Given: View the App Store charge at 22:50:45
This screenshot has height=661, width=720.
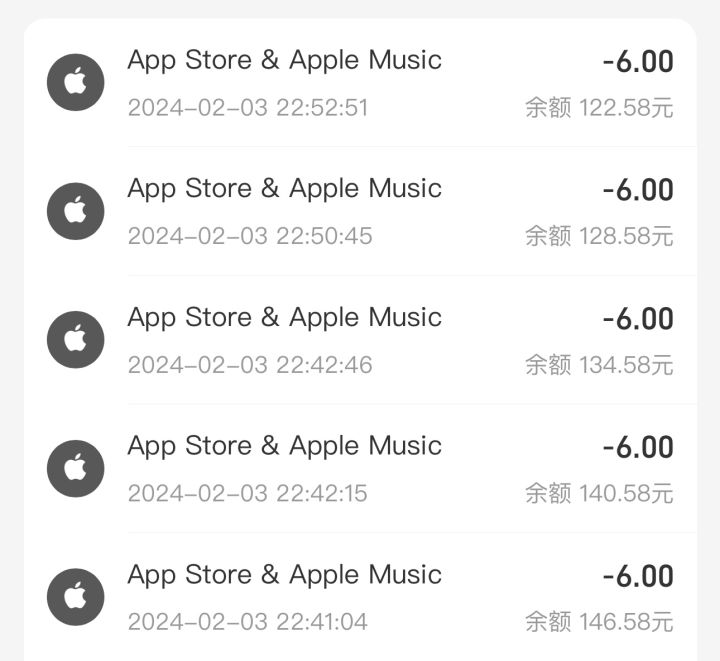Looking at the screenshot, I should pos(360,211).
